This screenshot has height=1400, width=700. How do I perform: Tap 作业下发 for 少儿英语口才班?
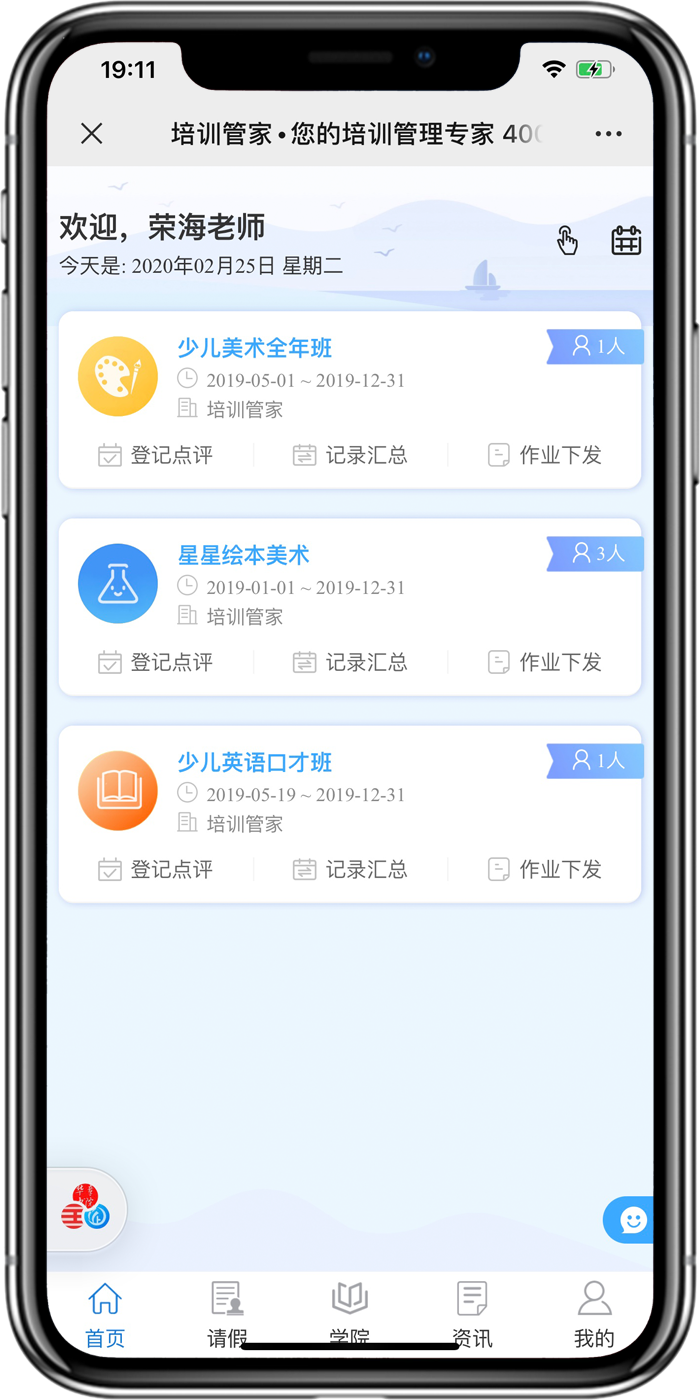click(x=545, y=870)
